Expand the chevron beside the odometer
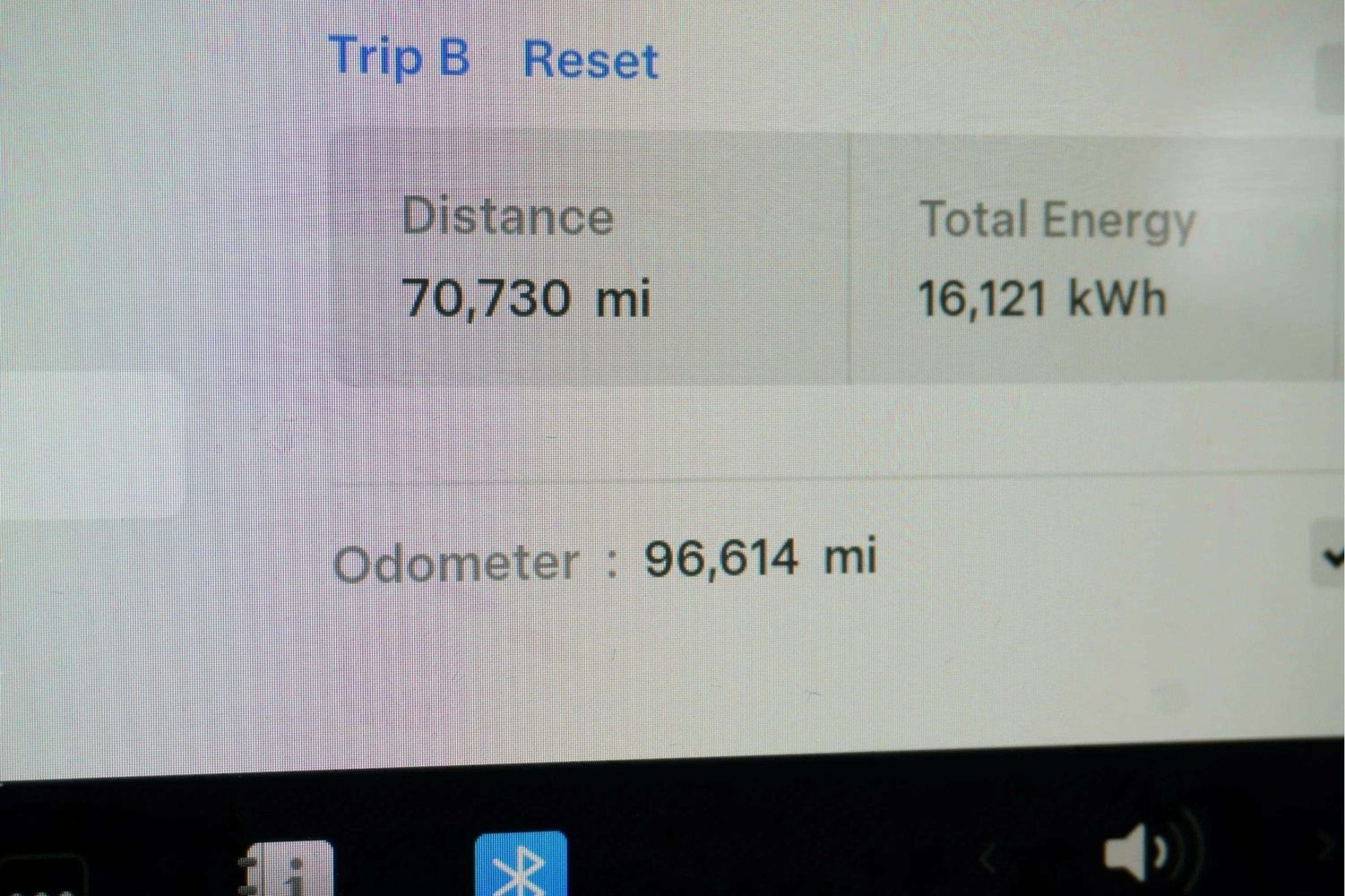The image size is (1345, 896). coord(1331,557)
